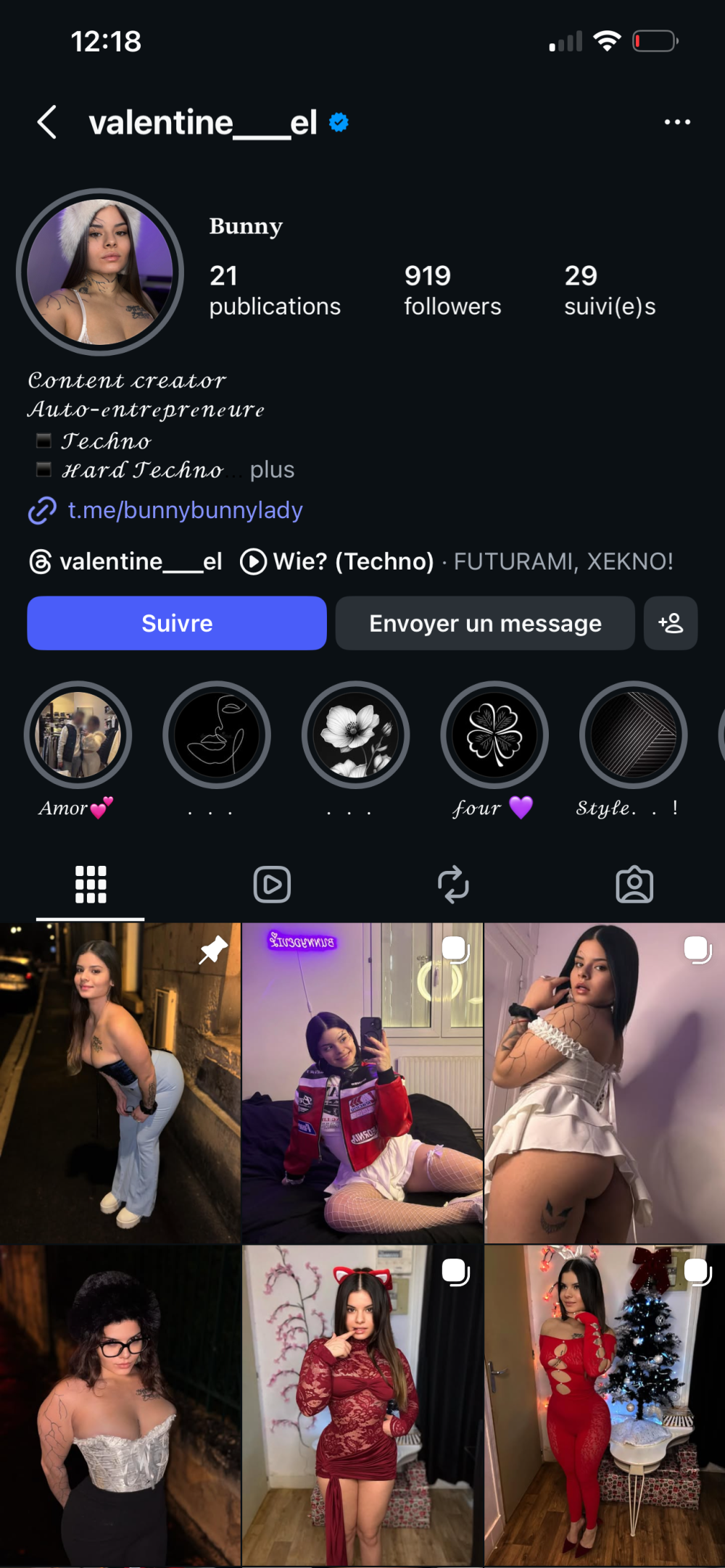This screenshot has height=1568, width=725.
Task: Open the t.me/bunnybunnylady link
Action: point(184,510)
